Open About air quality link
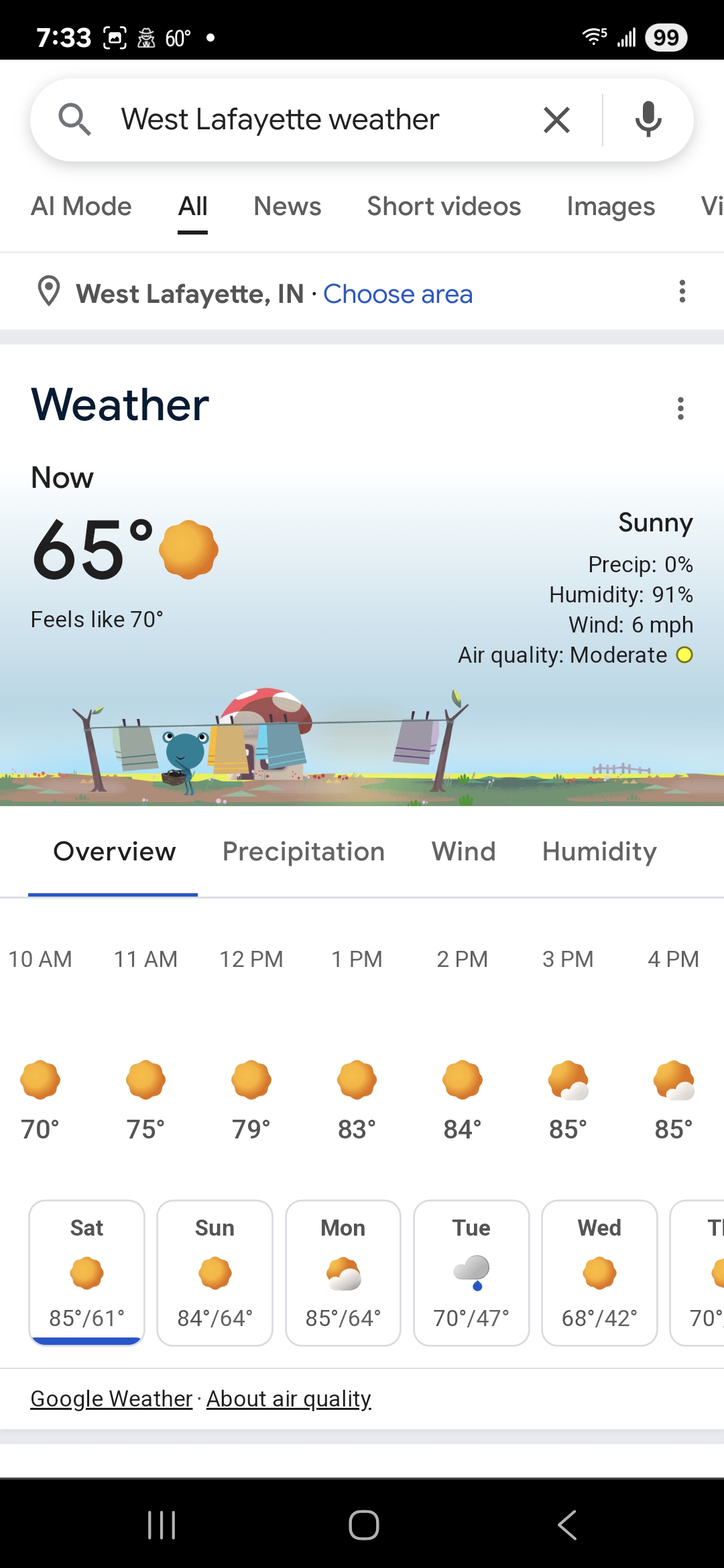 tap(288, 1399)
